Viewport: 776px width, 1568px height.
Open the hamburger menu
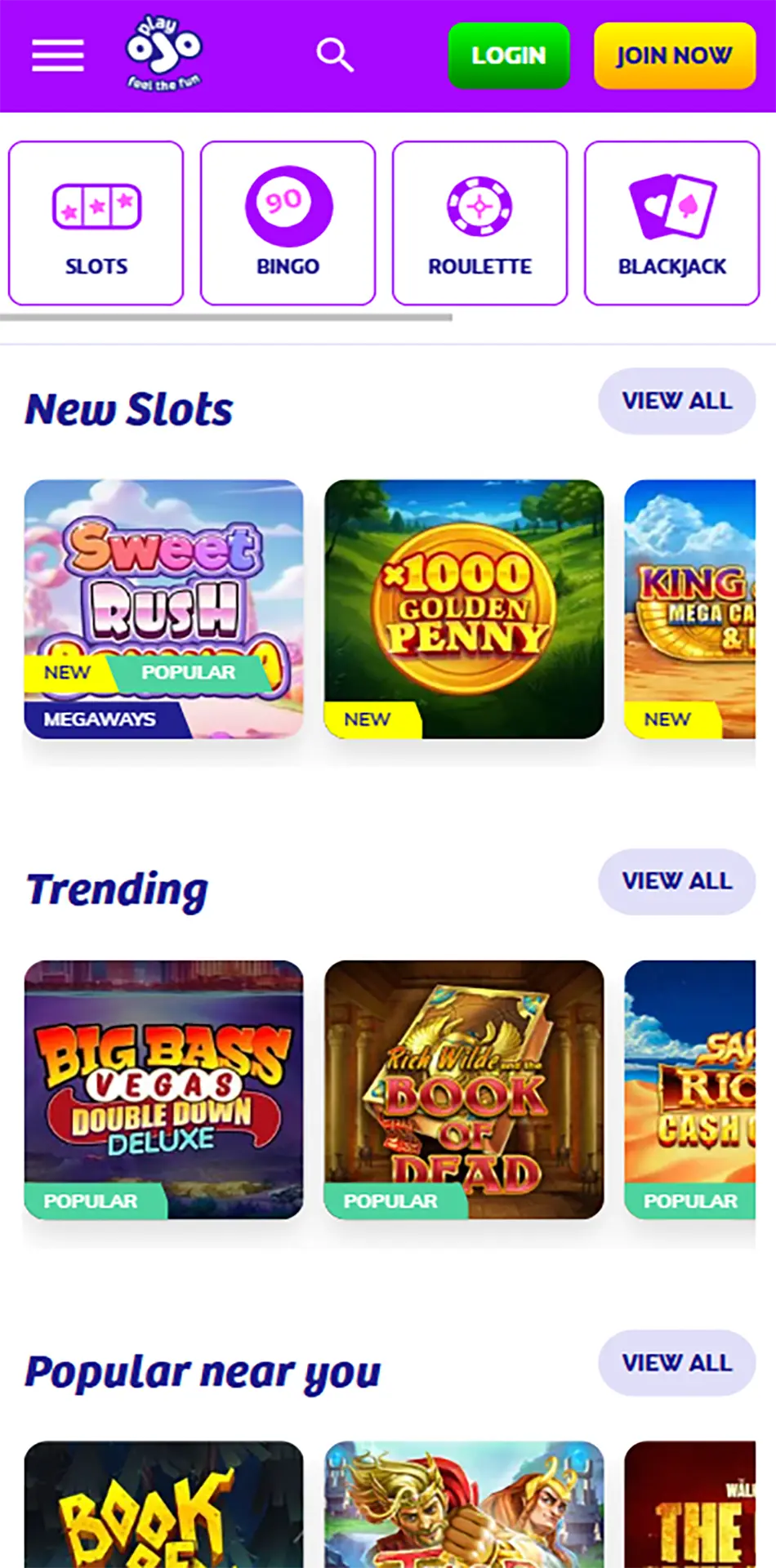coord(58,56)
